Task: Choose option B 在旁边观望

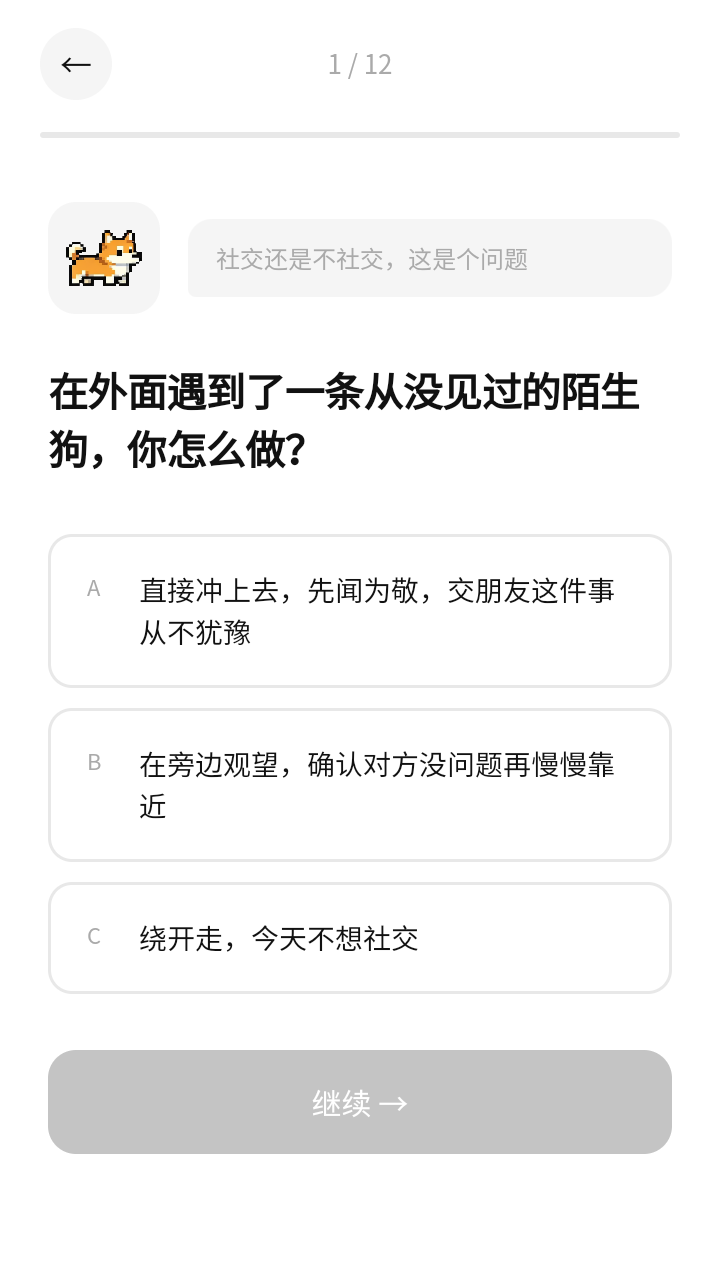Action: click(x=360, y=785)
